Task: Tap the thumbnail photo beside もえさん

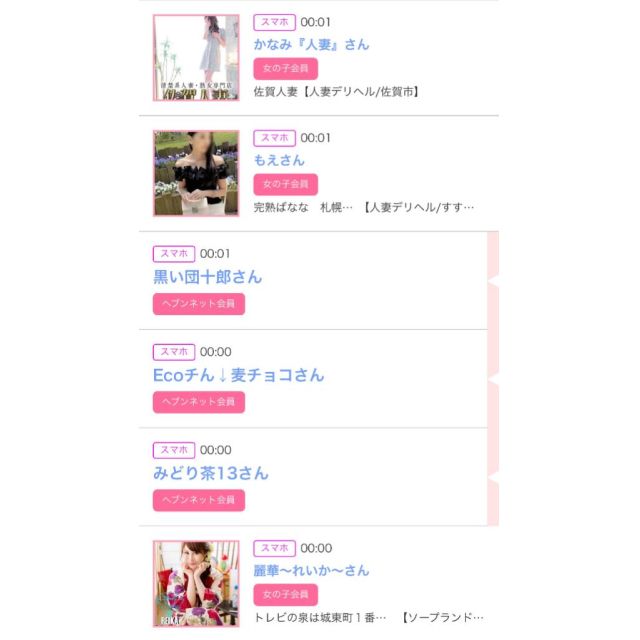Action: click(196, 173)
